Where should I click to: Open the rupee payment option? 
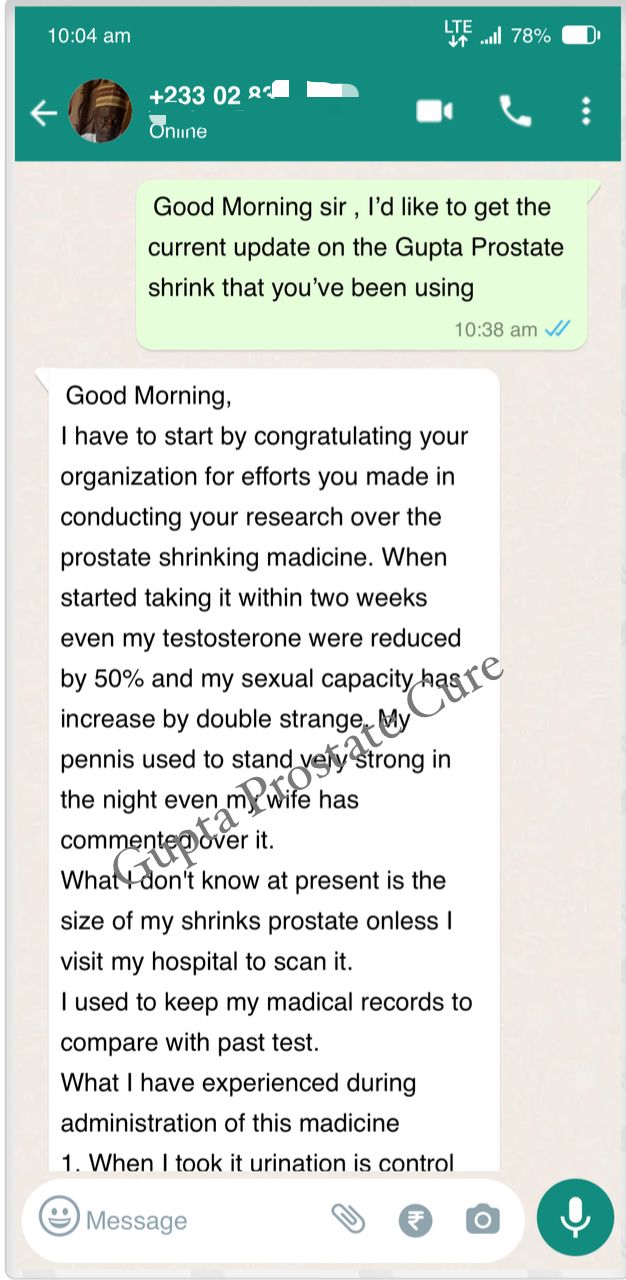click(x=415, y=1220)
